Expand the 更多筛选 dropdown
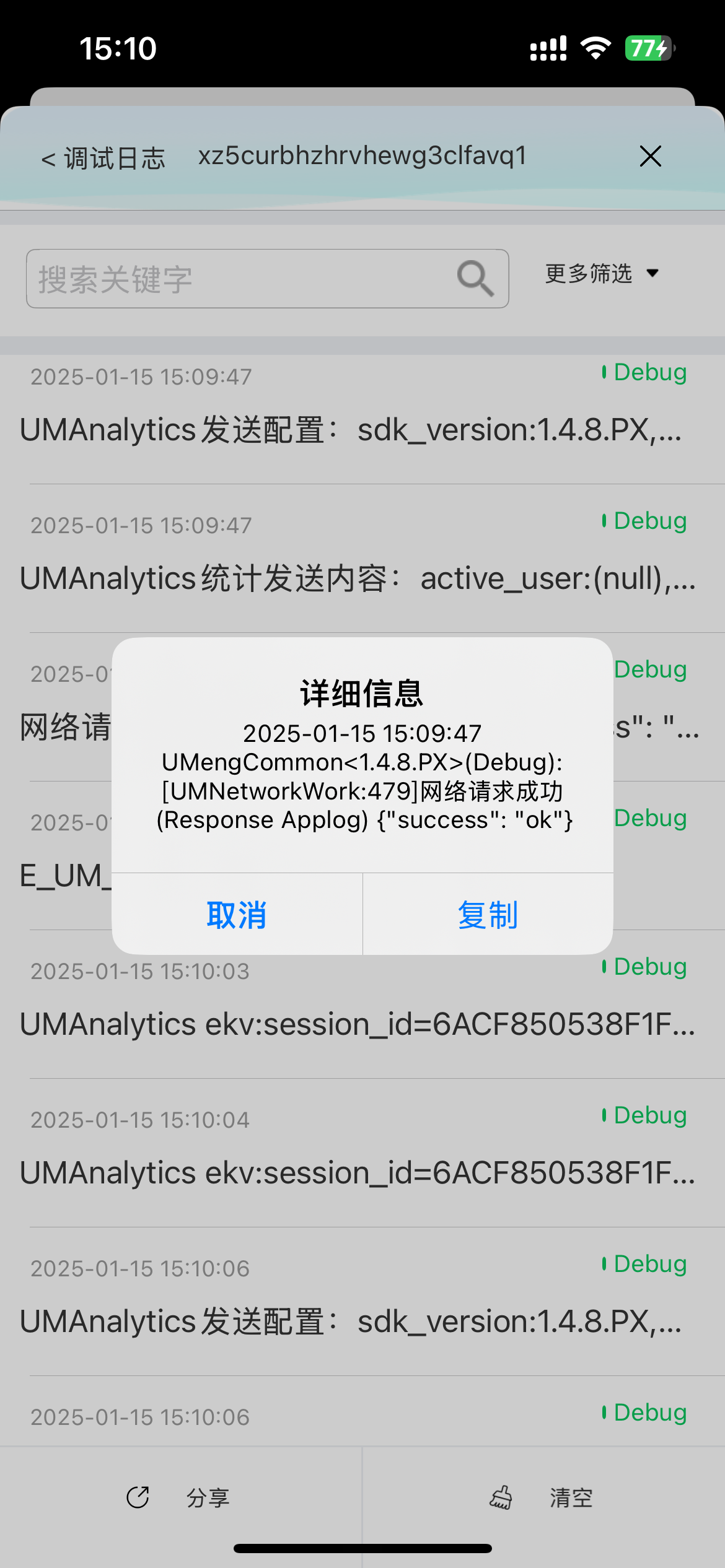Screen dimensions: 725x1568 pos(601,273)
